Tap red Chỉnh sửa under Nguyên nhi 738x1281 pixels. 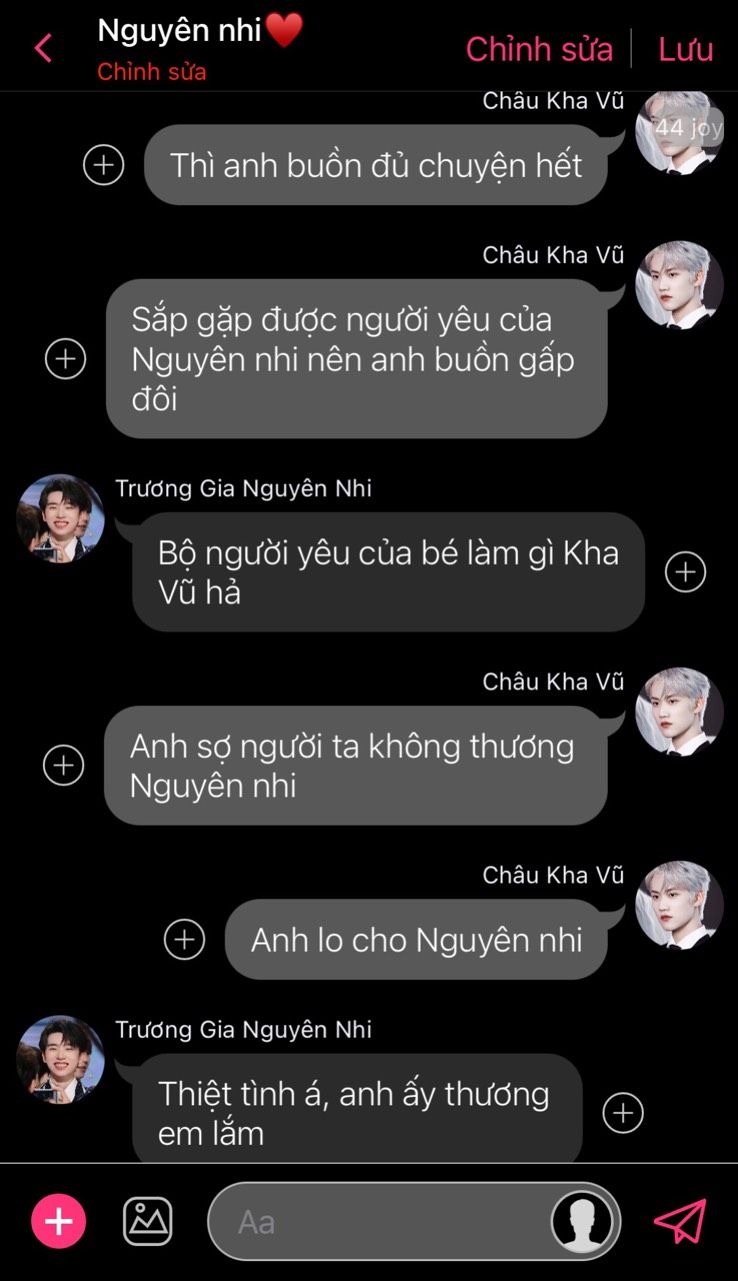point(152,72)
